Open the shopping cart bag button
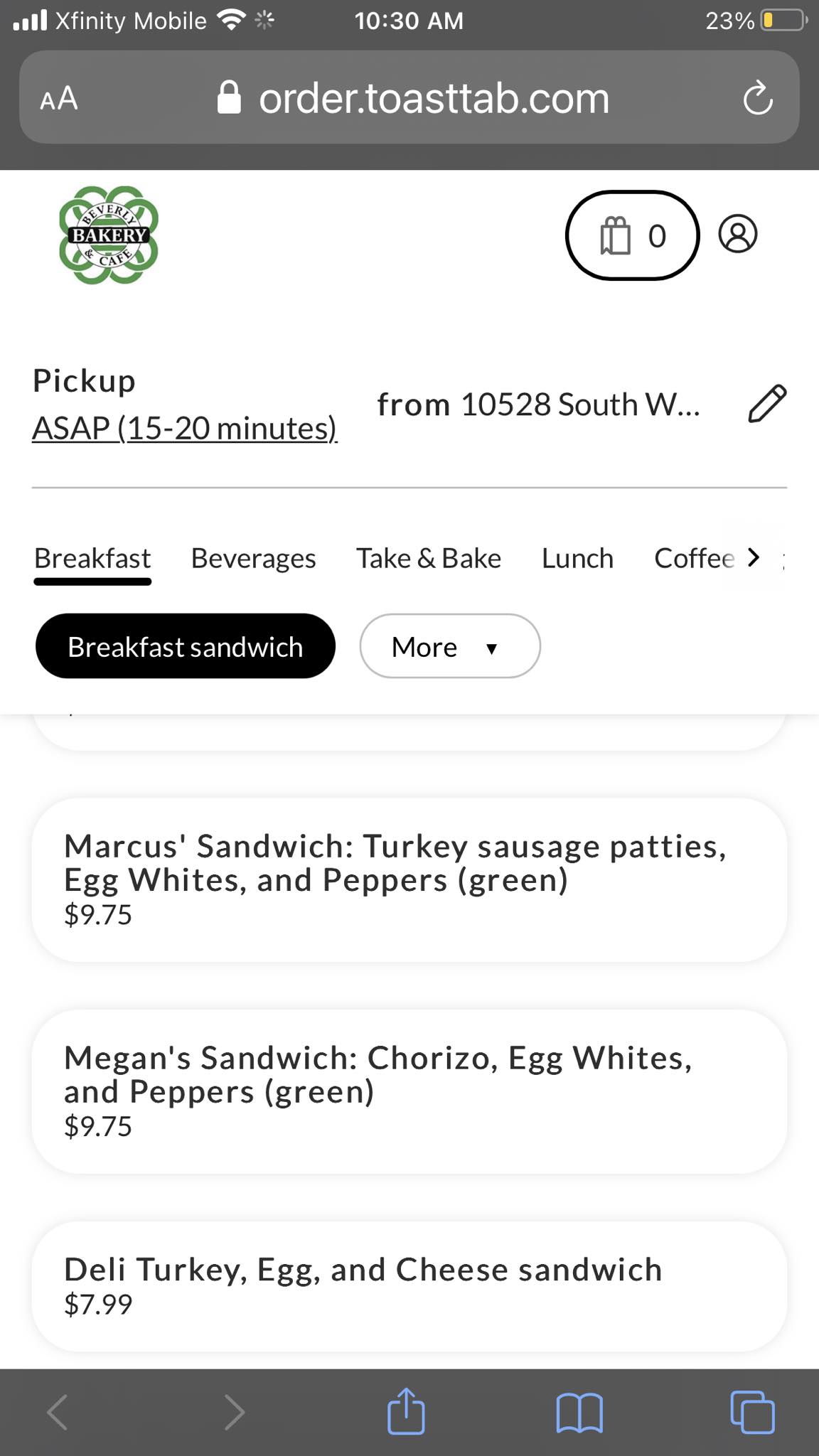Viewport: 819px width, 1456px height. (x=632, y=235)
